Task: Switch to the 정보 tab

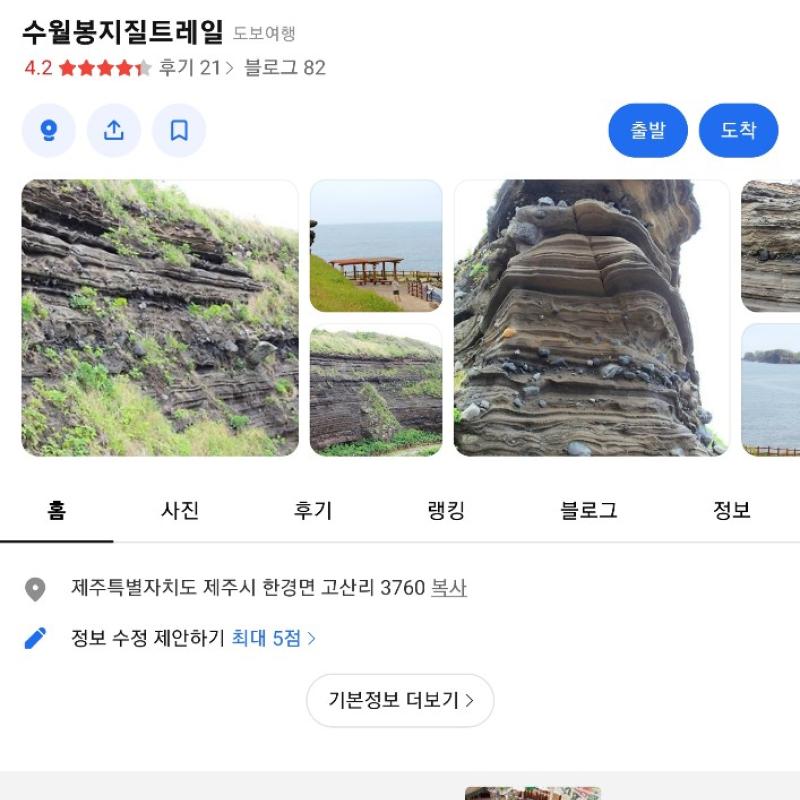Action: pyautogui.click(x=731, y=511)
